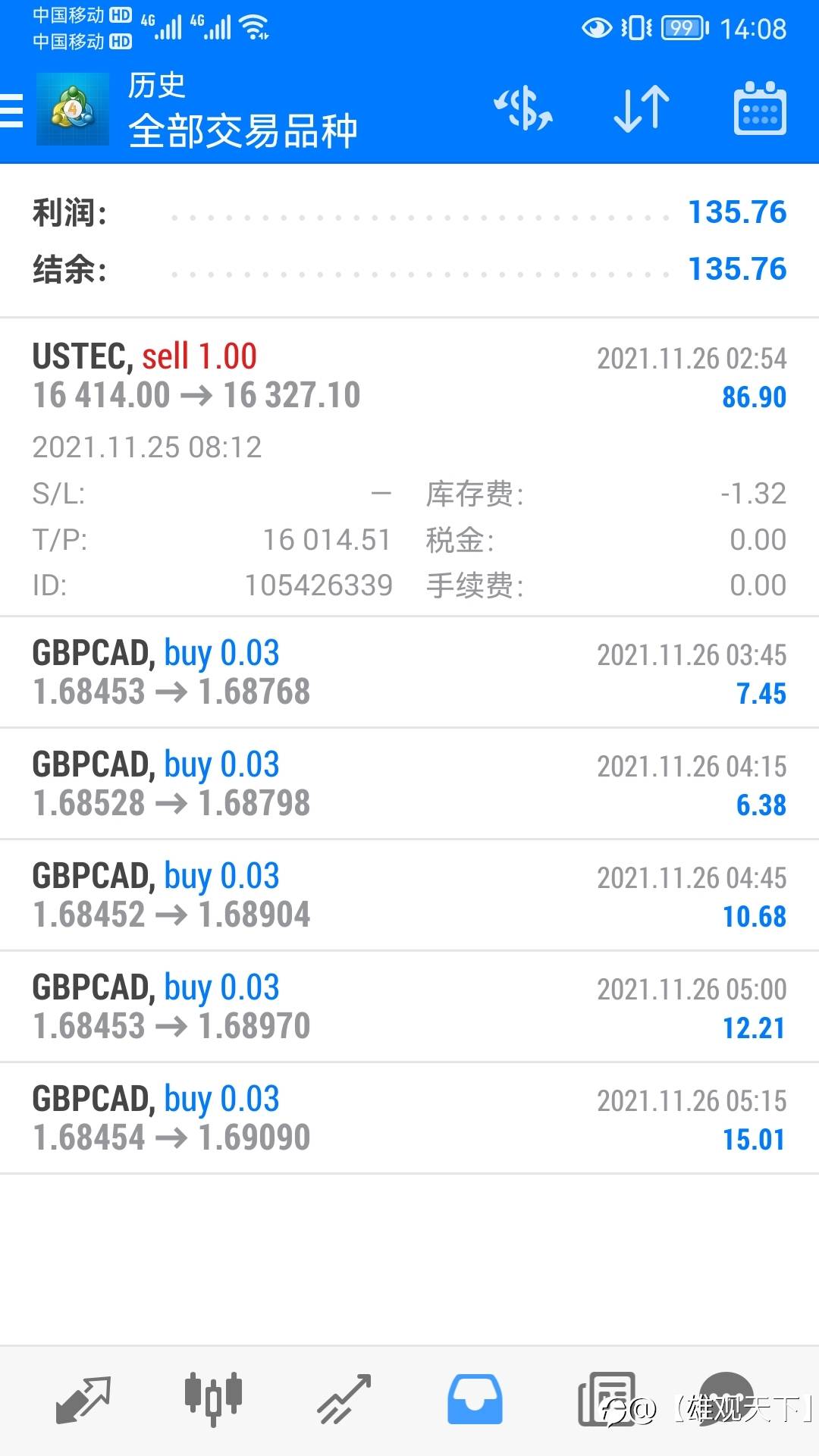Switch to the News tab
The width and height of the screenshot is (819, 1456).
pos(606,1400)
